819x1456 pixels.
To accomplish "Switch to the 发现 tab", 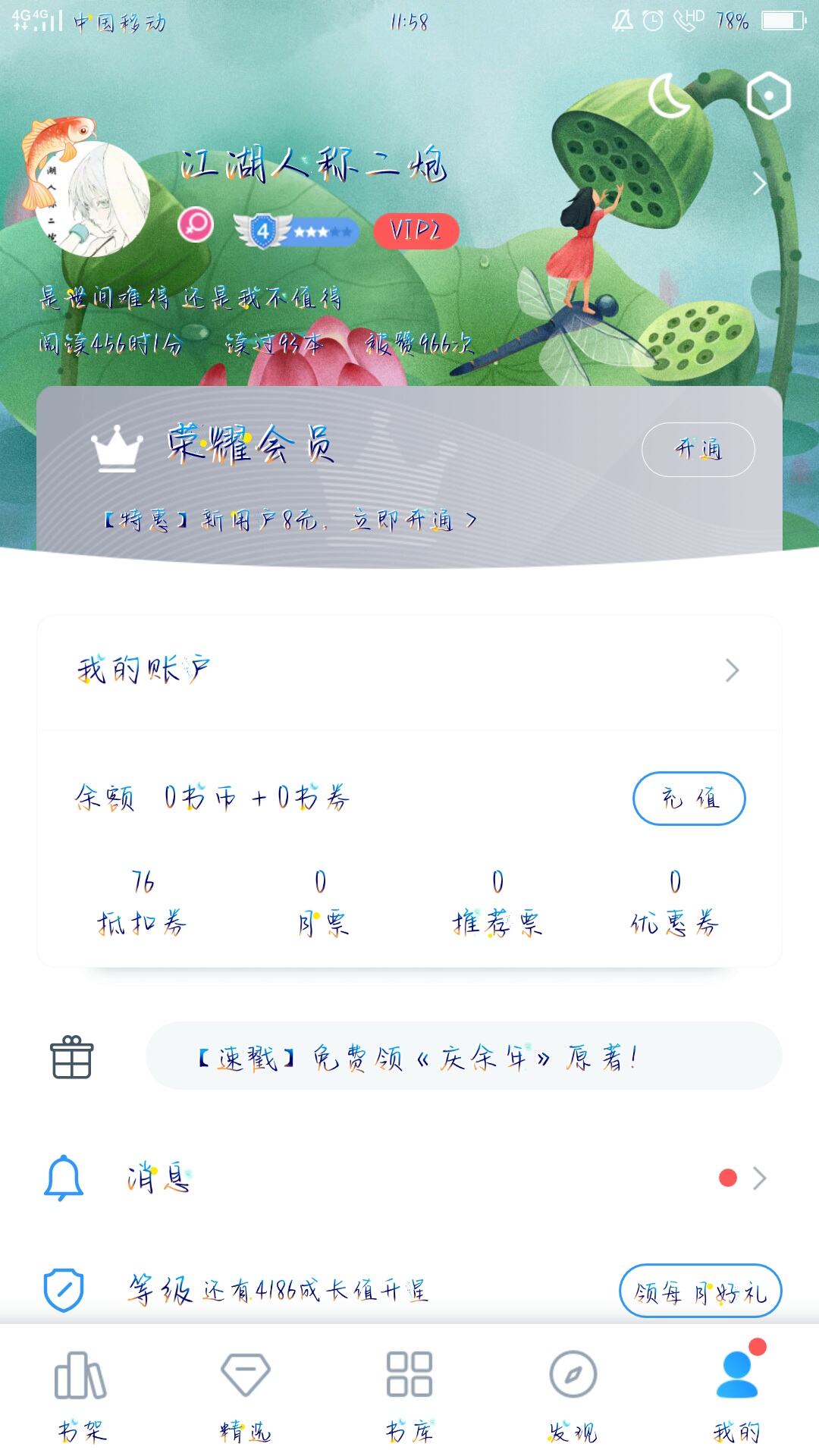I will coord(573,1395).
